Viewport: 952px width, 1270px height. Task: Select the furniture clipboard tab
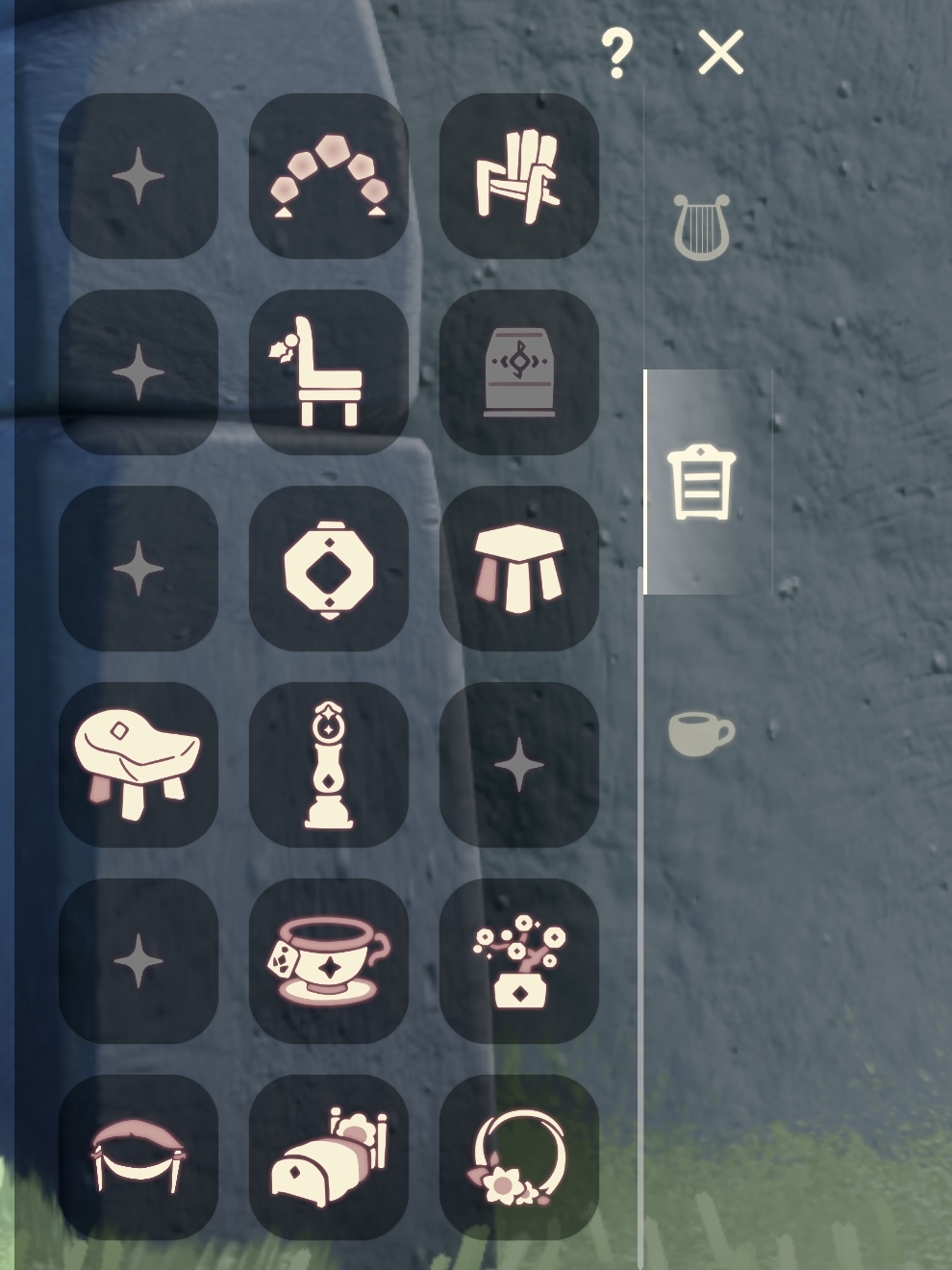(702, 482)
